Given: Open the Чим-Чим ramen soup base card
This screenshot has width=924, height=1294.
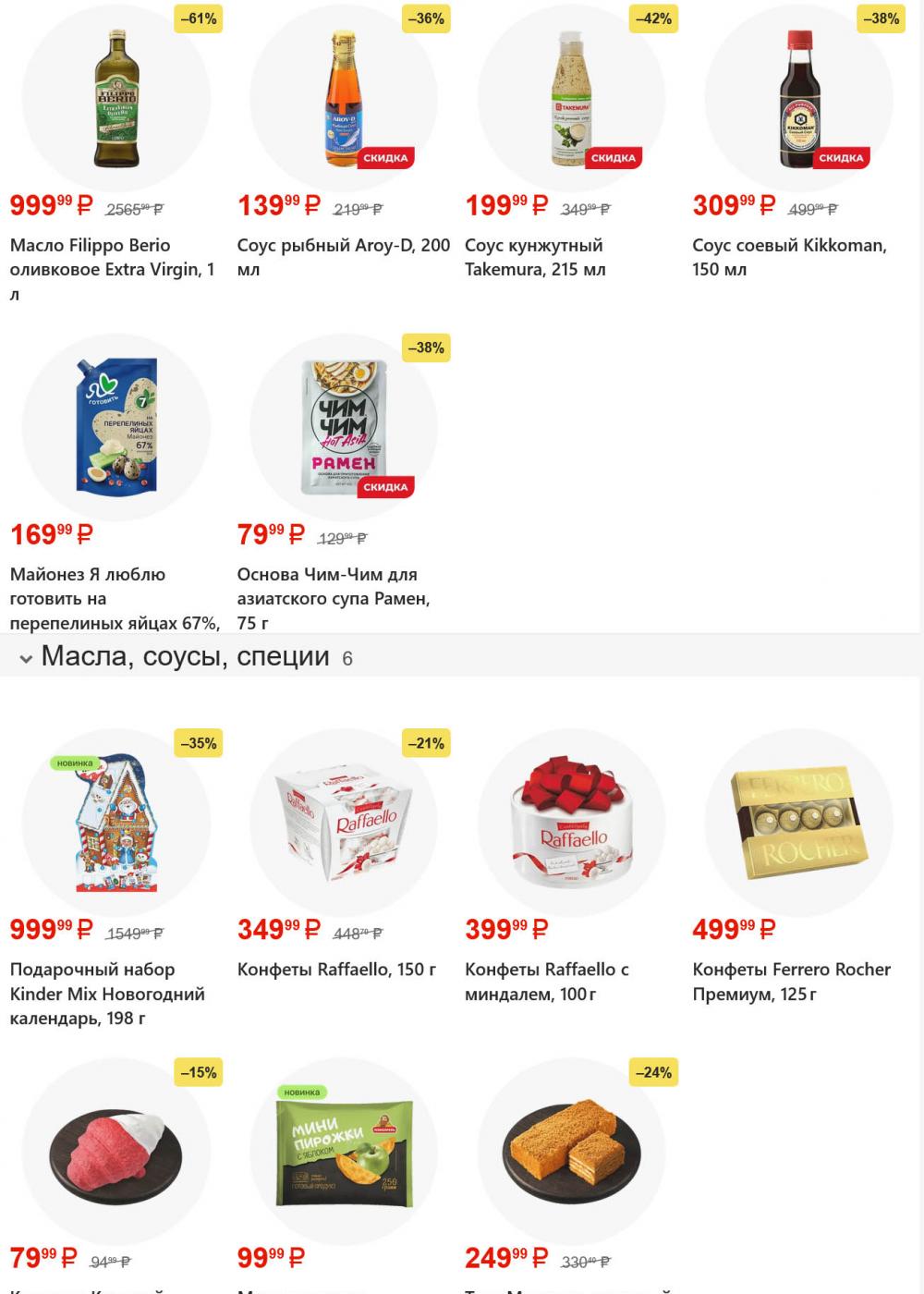Looking at the screenshot, I should [x=343, y=427].
